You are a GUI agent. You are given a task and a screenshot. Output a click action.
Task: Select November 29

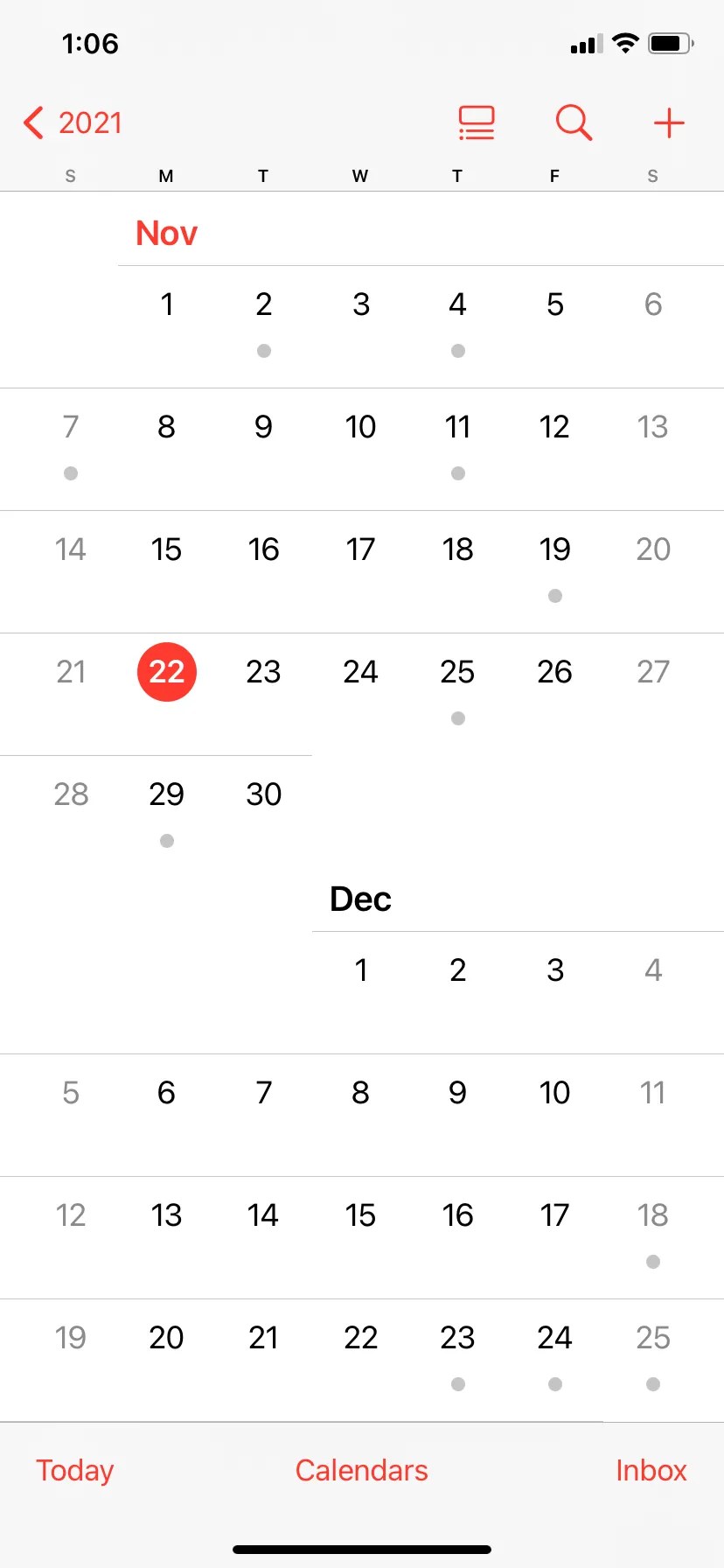[x=166, y=795]
